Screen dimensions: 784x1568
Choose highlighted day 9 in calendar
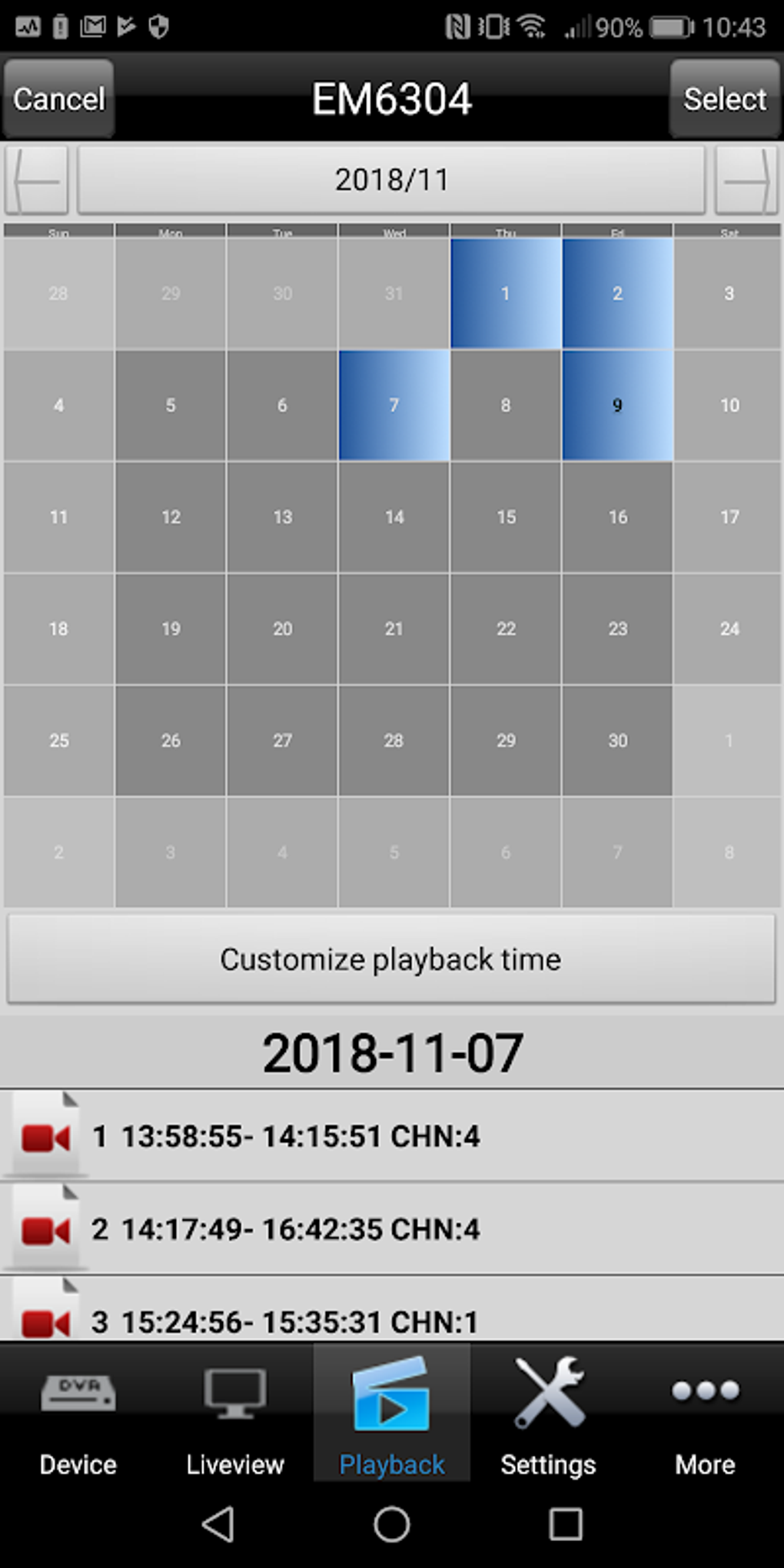coord(617,405)
